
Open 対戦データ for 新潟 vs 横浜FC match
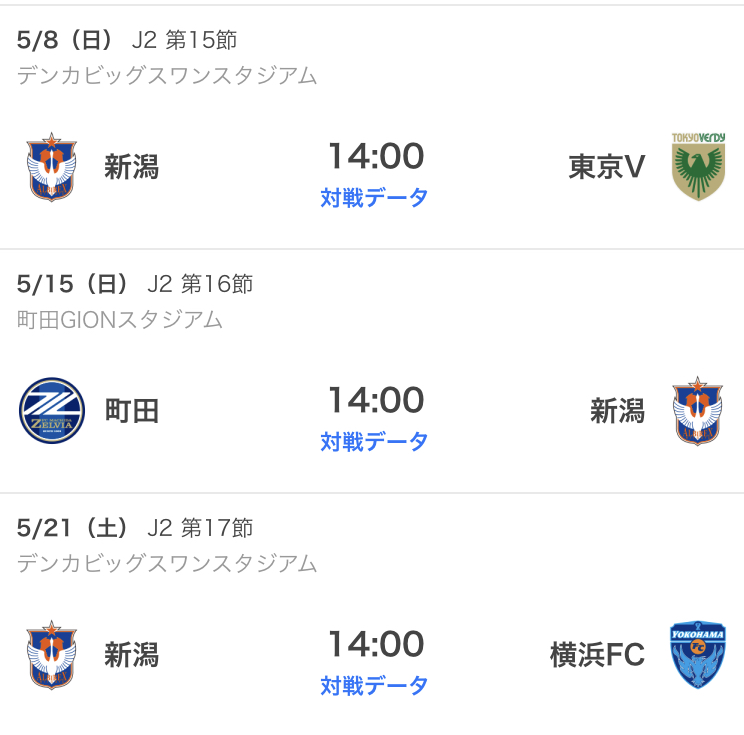(375, 685)
